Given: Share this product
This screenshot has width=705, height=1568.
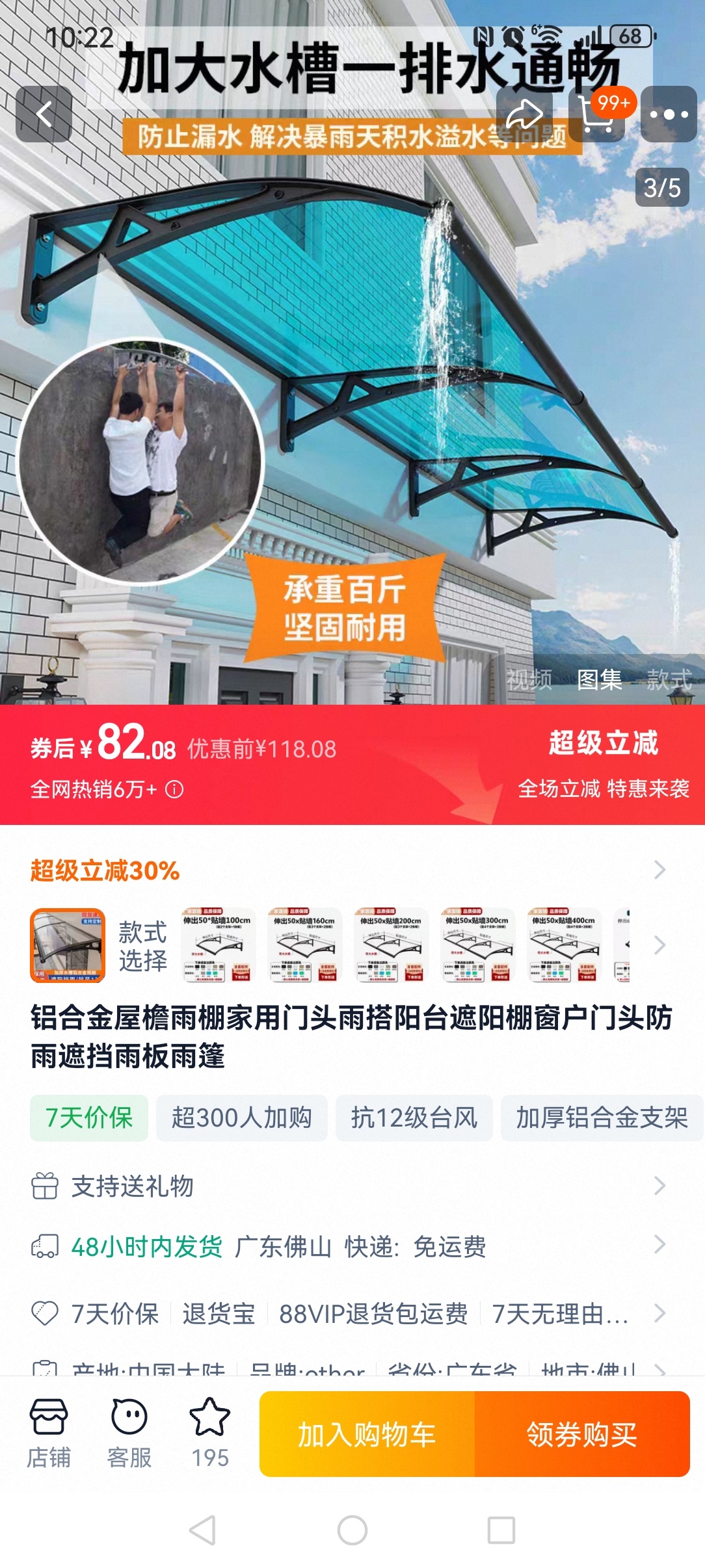Looking at the screenshot, I should (x=524, y=114).
